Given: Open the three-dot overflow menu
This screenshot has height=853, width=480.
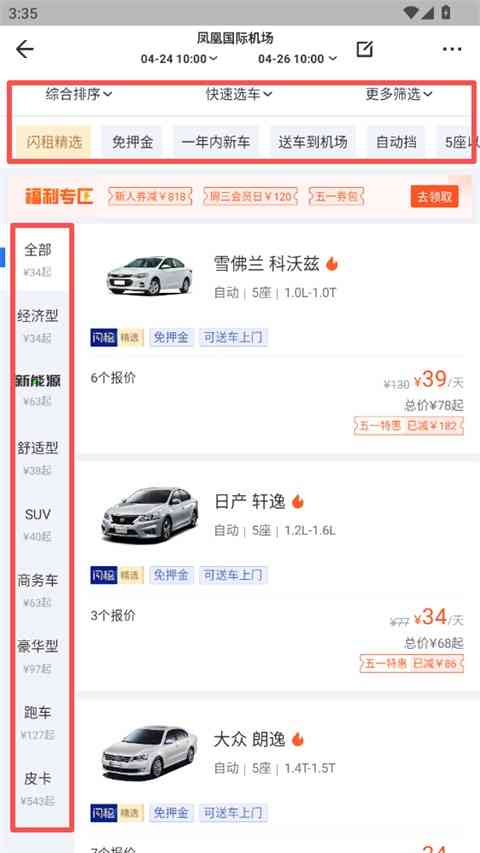Looking at the screenshot, I should [x=452, y=50].
